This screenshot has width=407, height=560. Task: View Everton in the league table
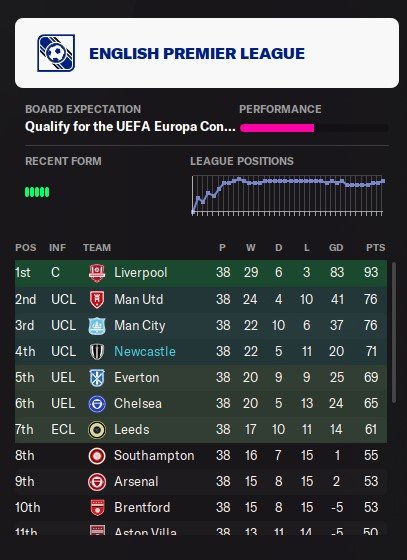[201, 378]
